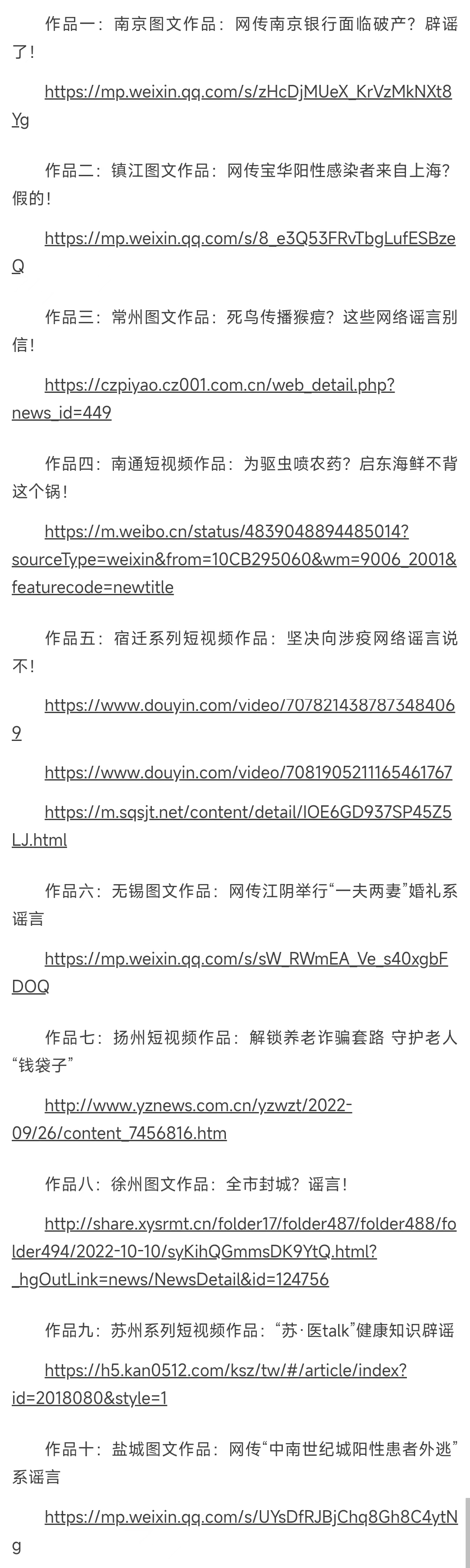Screen dimensions: 470x1568
Task: Open the Nanjing bank rumor mp.weixin link
Action: [x=248, y=93]
